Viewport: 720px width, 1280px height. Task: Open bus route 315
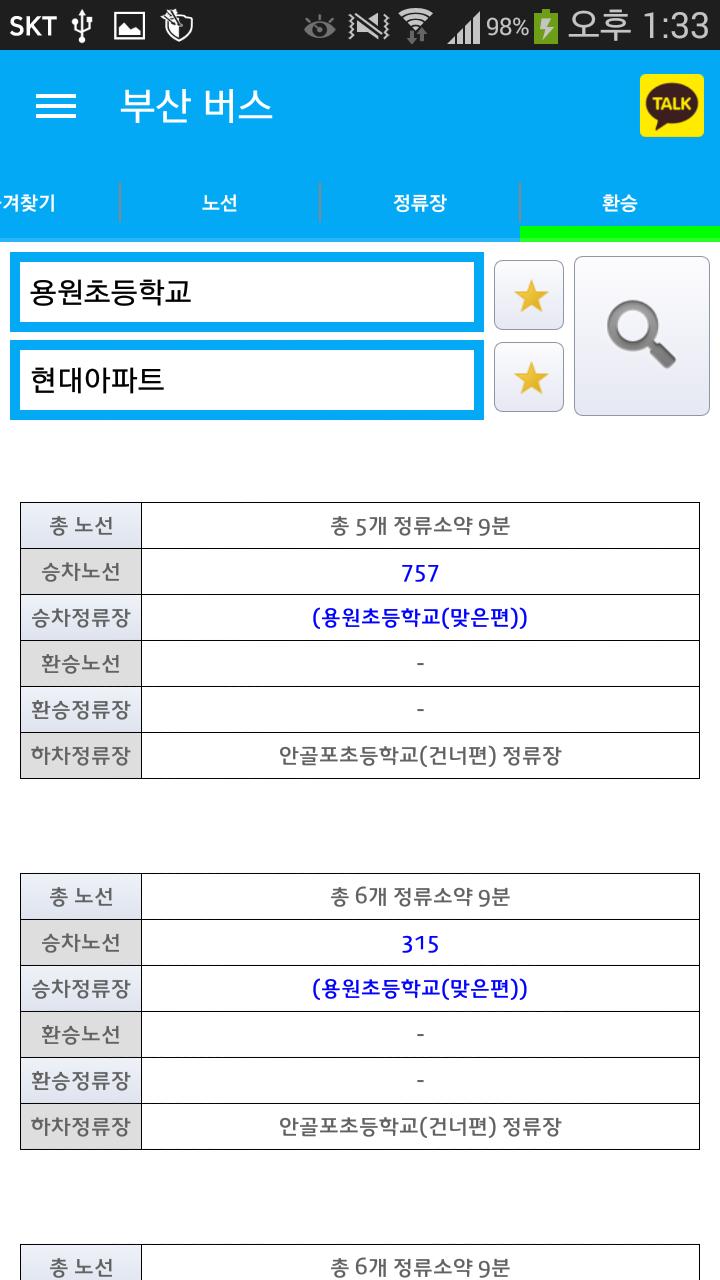pos(420,944)
